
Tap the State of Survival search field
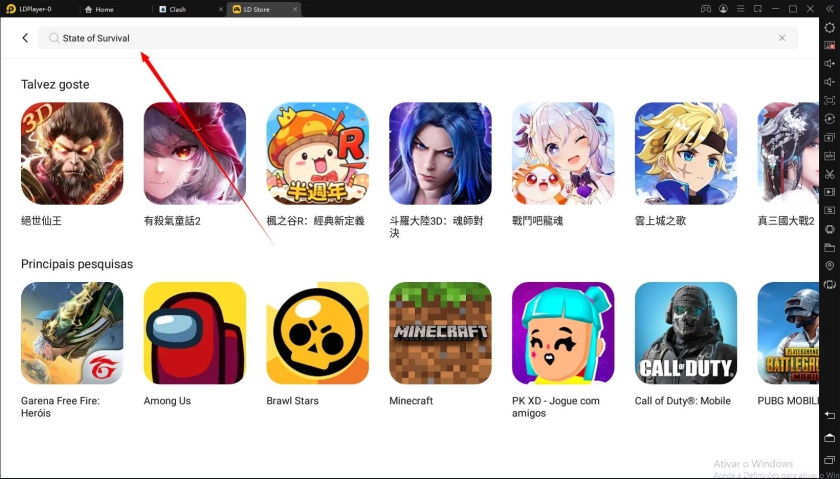(400, 38)
